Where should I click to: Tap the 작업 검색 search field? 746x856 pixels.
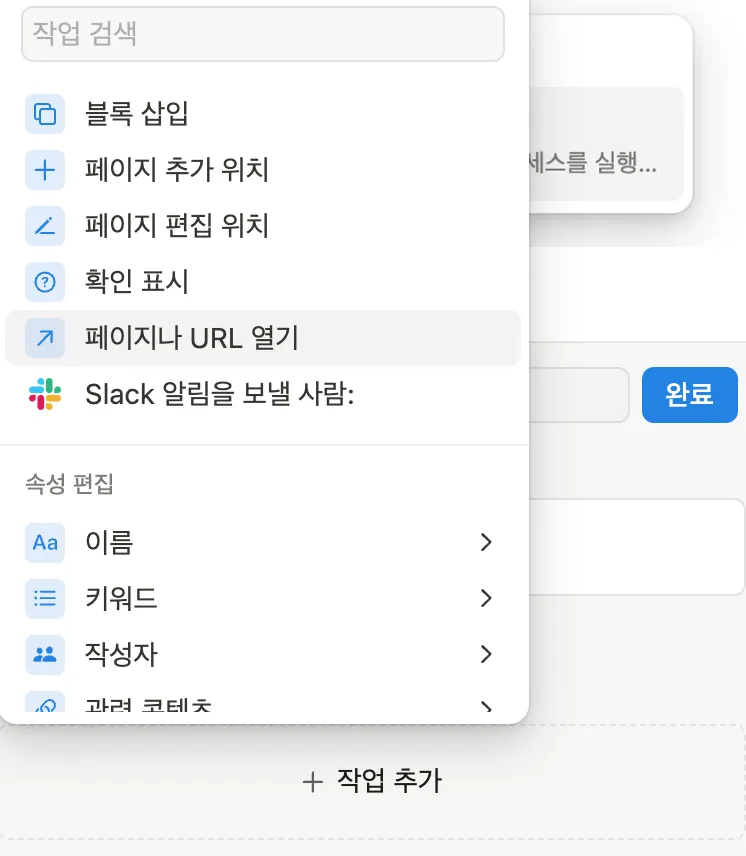pyautogui.click(x=262, y=34)
